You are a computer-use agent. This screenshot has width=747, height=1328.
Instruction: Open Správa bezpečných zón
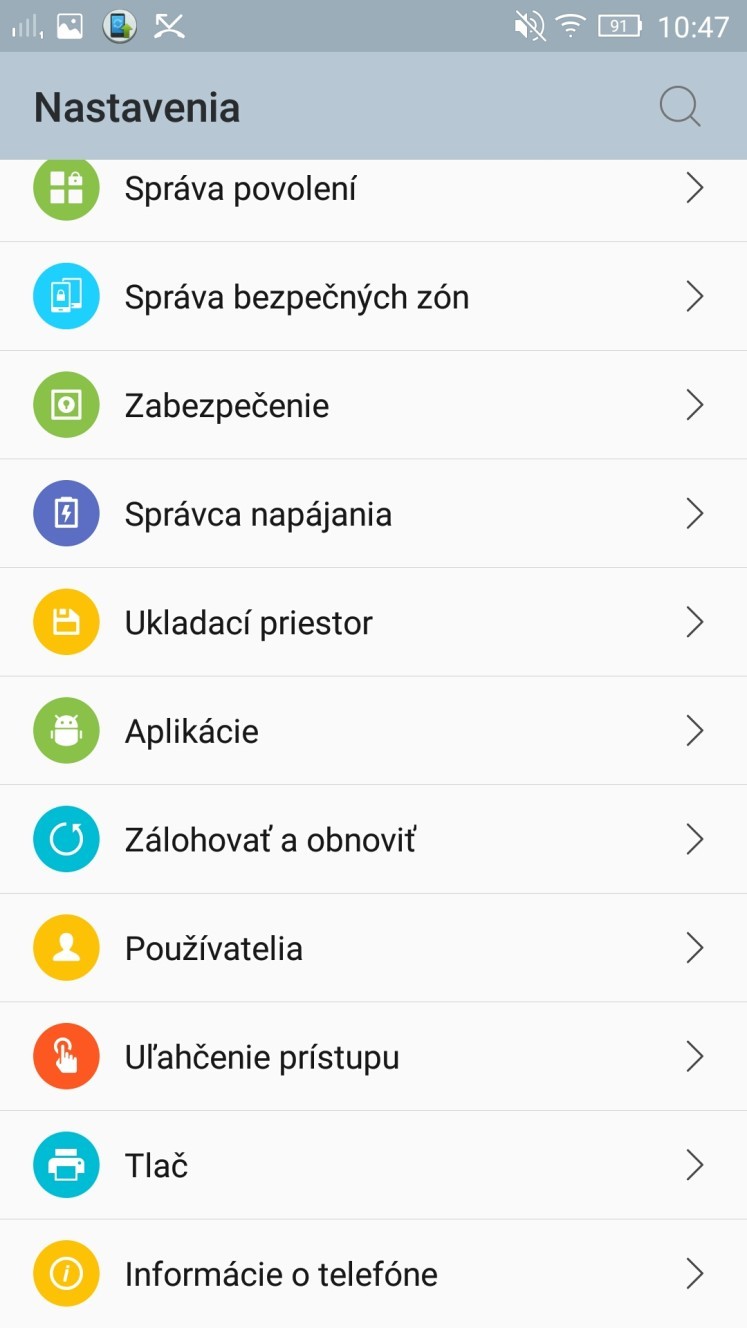(373, 297)
